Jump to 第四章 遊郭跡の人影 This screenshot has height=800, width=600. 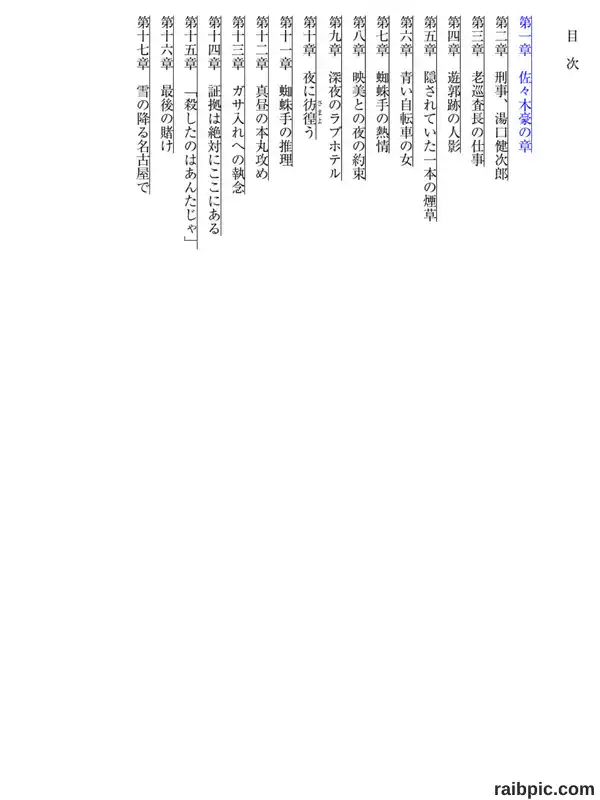pos(454,84)
